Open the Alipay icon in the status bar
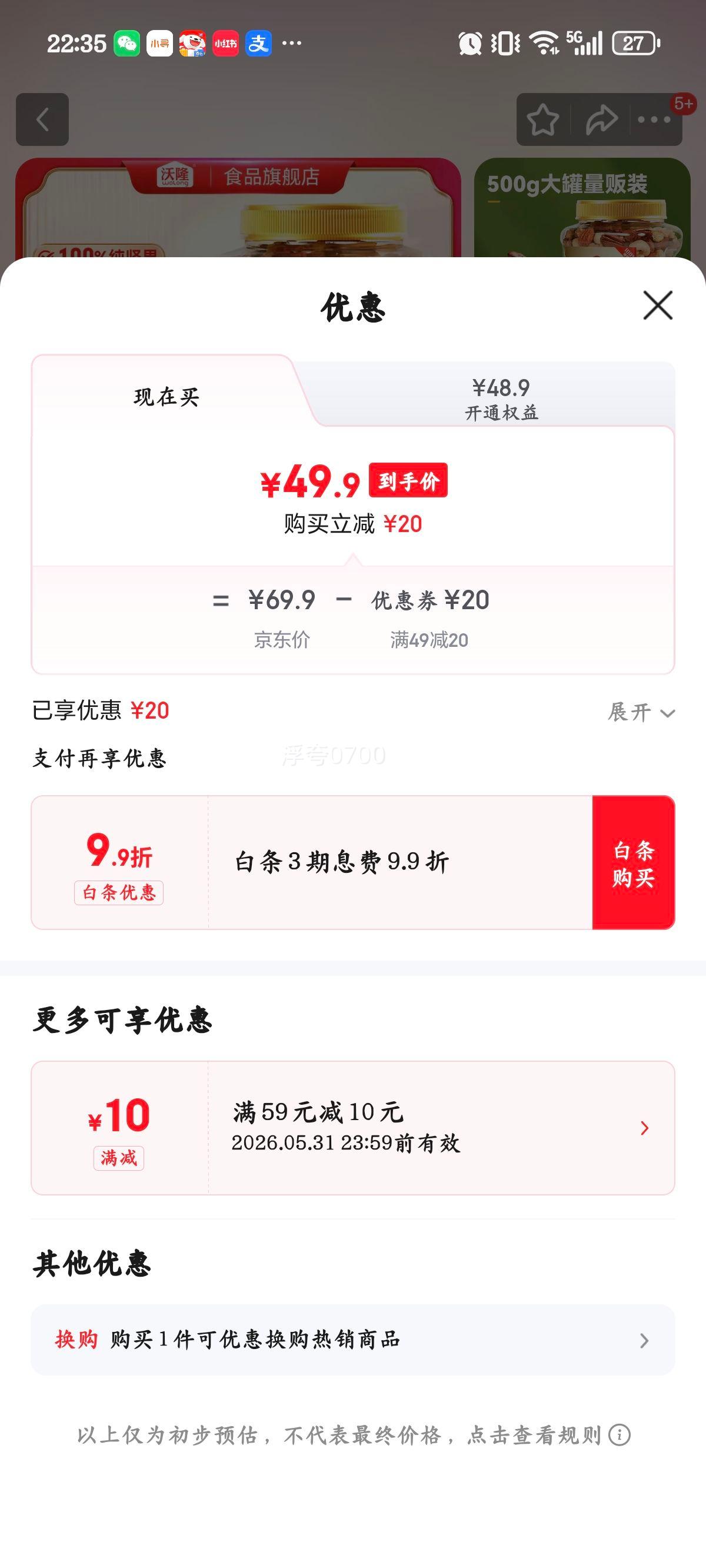 (258, 42)
